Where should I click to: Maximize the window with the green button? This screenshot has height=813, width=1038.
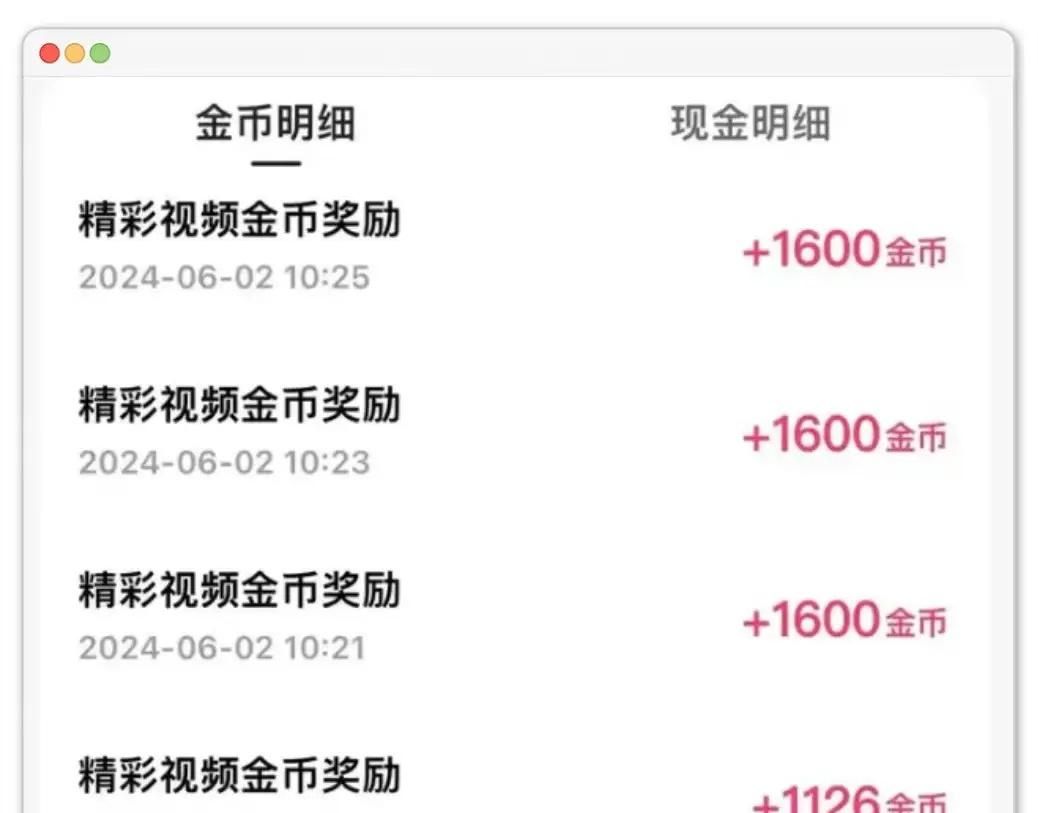100,54
